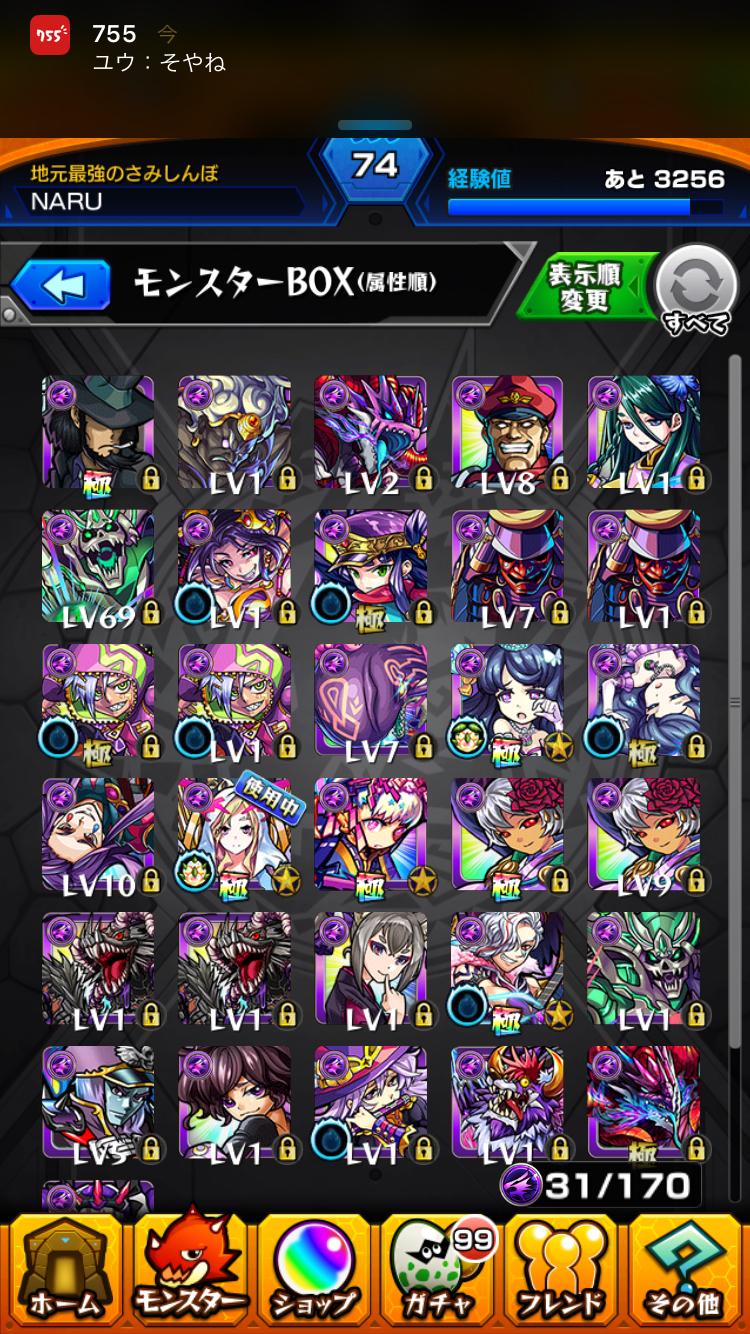The width and height of the screenshot is (750, 1334).
Task: Select the monster marked 使用中
Action: click(234, 834)
